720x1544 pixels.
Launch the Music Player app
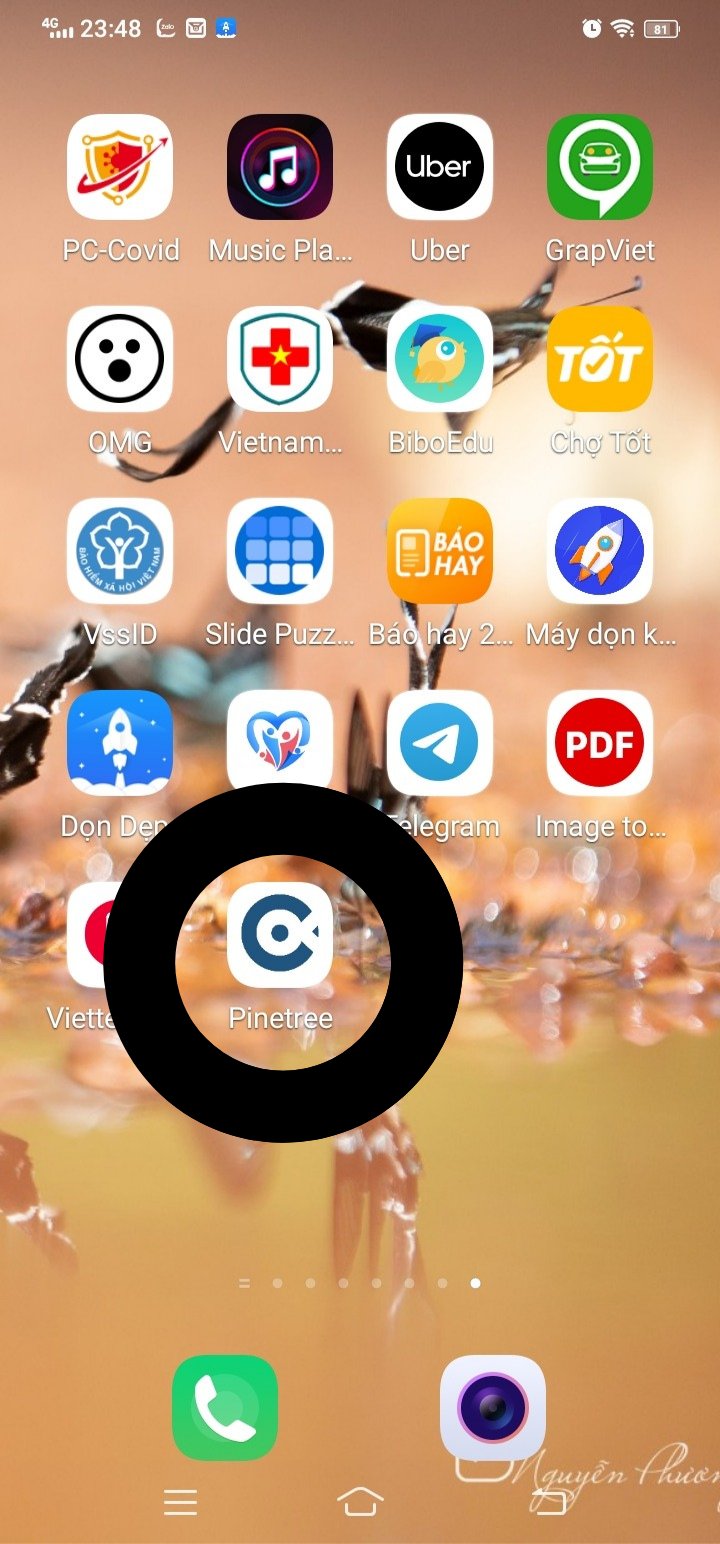point(280,167)
